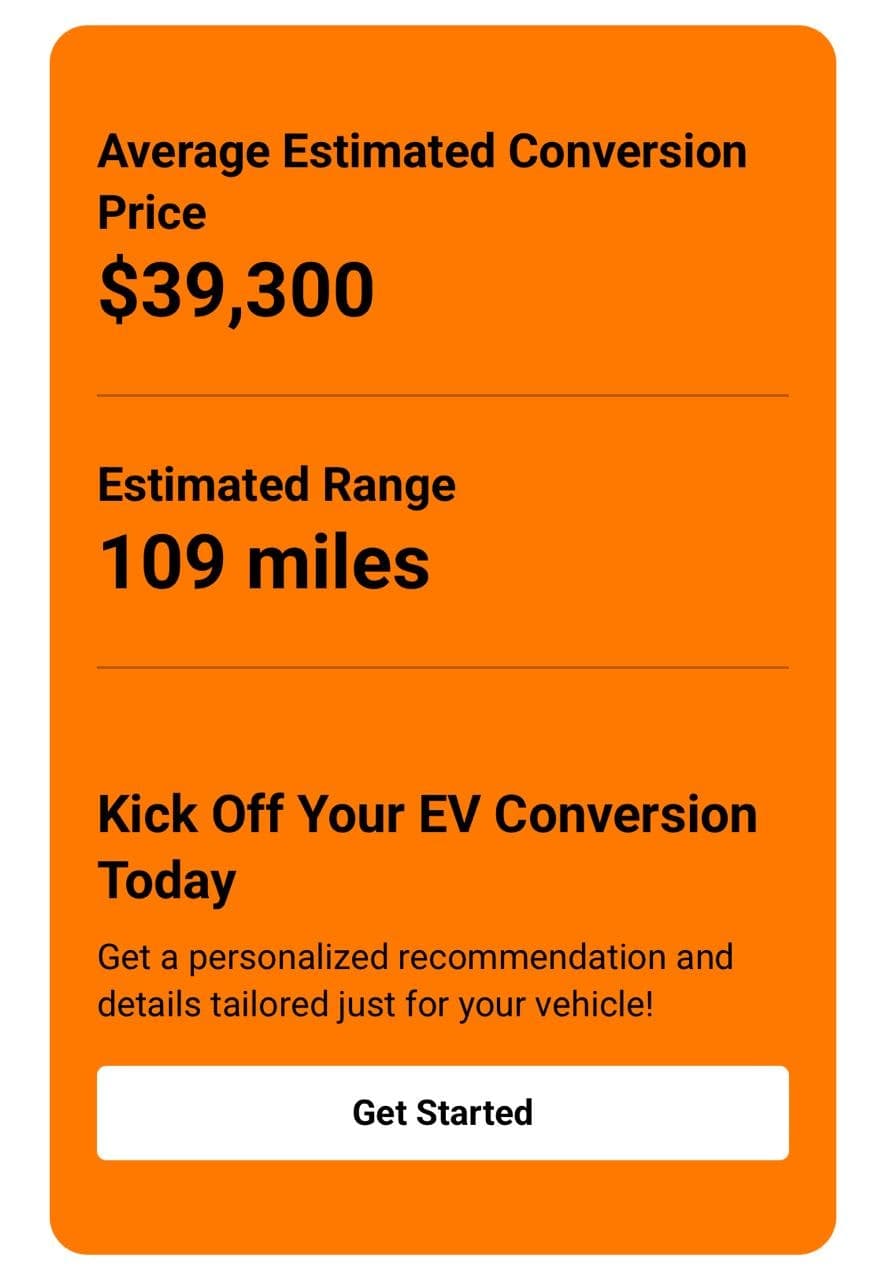
Task: Click the Today text in the heading
Action: click(x=164, y=880)
